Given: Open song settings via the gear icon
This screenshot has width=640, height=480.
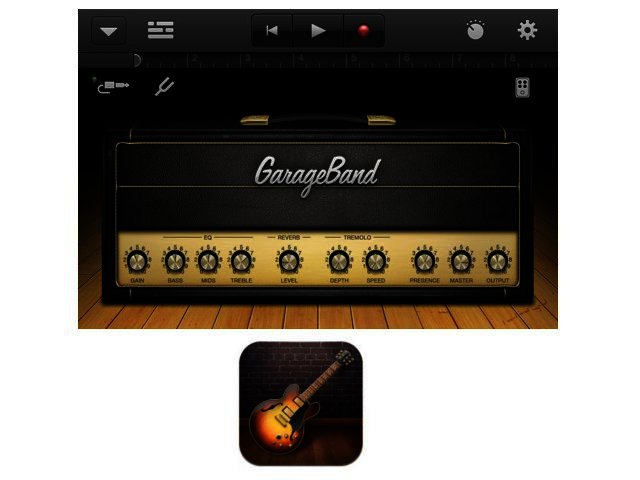Looking at the screenshot, I should point(527,31).
